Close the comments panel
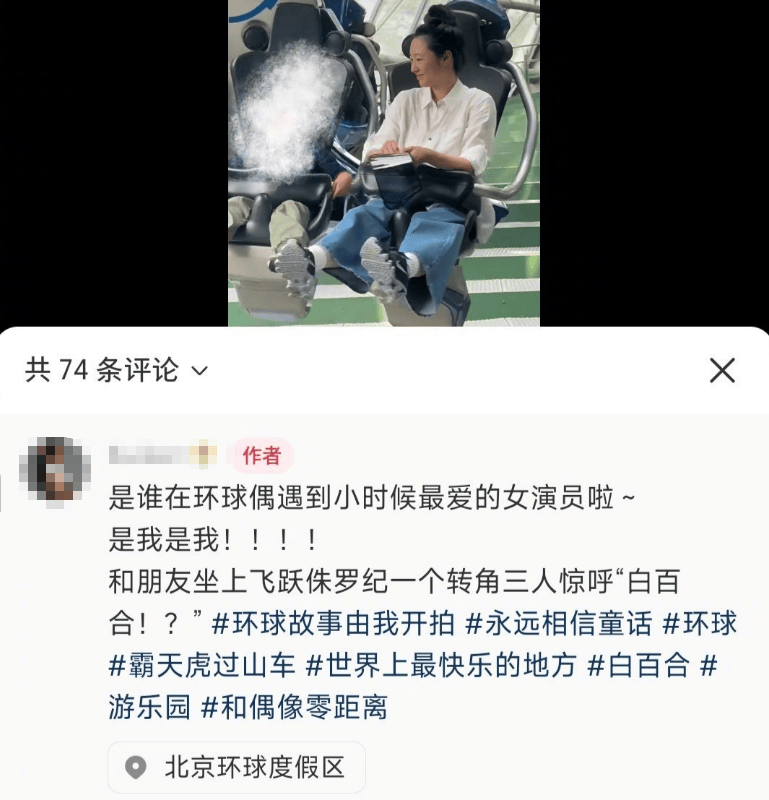Image resolution: width=769 pixels, height=800 pixels. pyautogui.click(x=722, y=370)
